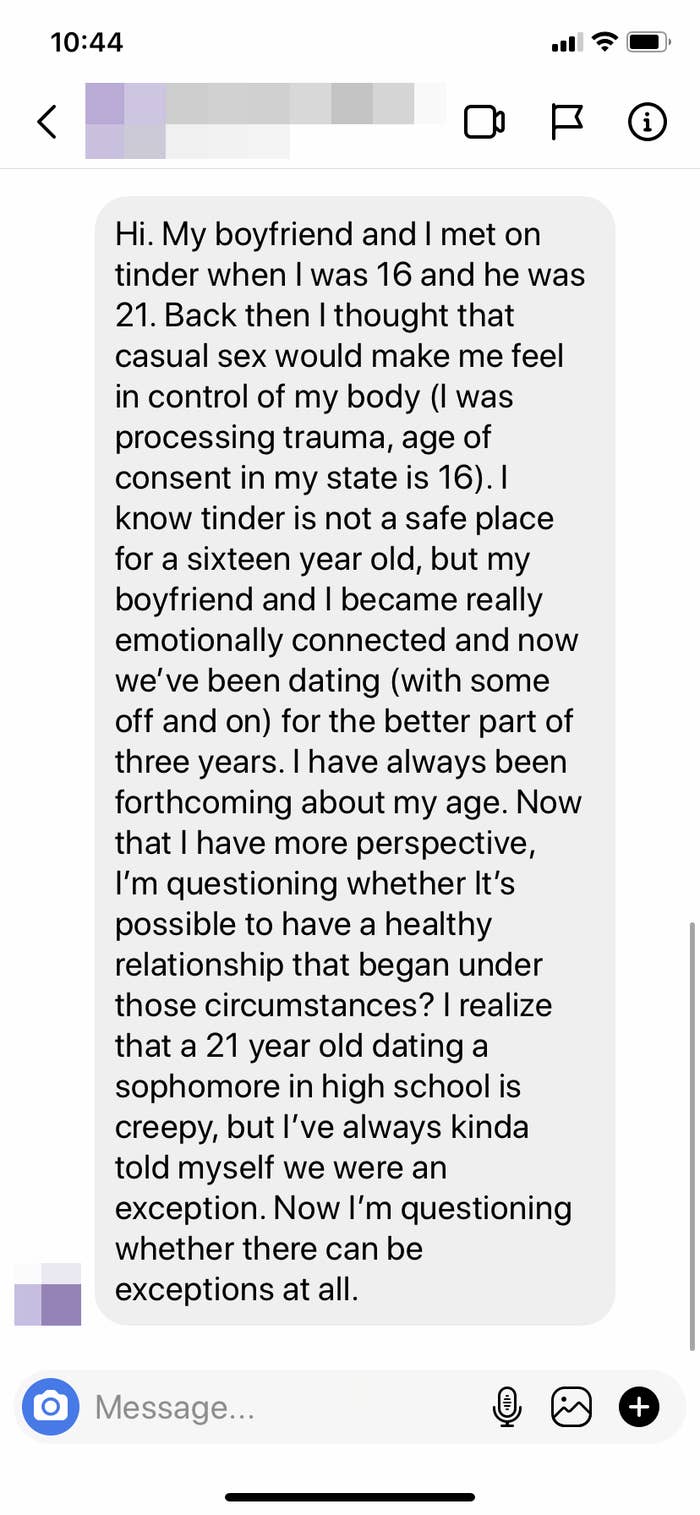Open the blurred contact name in the header
Viewport: 700px width, 1515px height.
click(266, 121)
